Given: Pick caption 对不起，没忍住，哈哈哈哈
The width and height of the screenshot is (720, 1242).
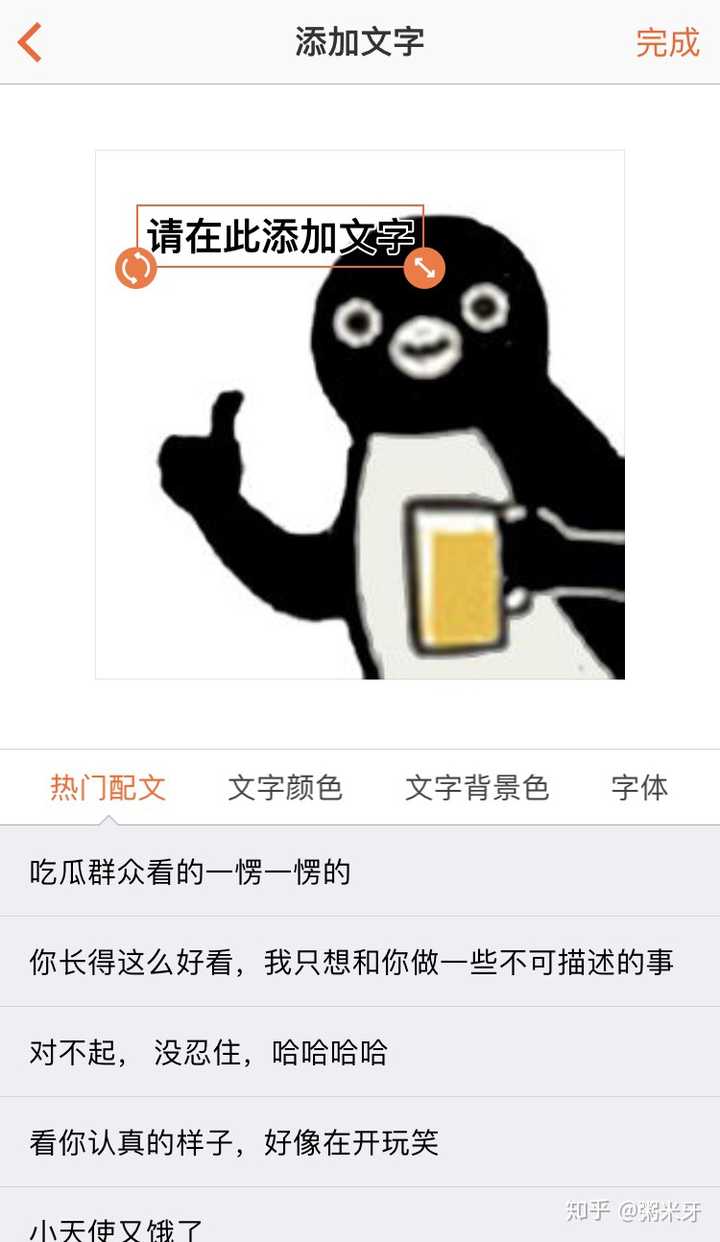Looking at the screenshot, I should pos(208,1052).
